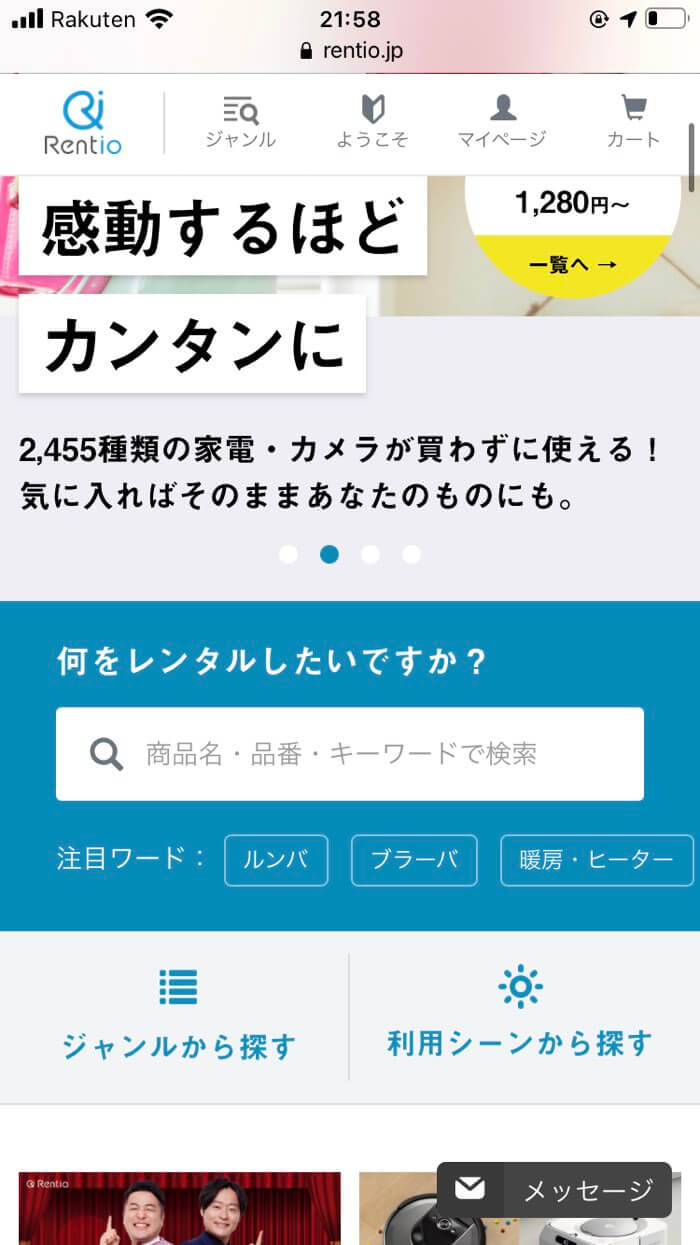Select the first carousel dot
700x1245 pixels.
[288, 554]
